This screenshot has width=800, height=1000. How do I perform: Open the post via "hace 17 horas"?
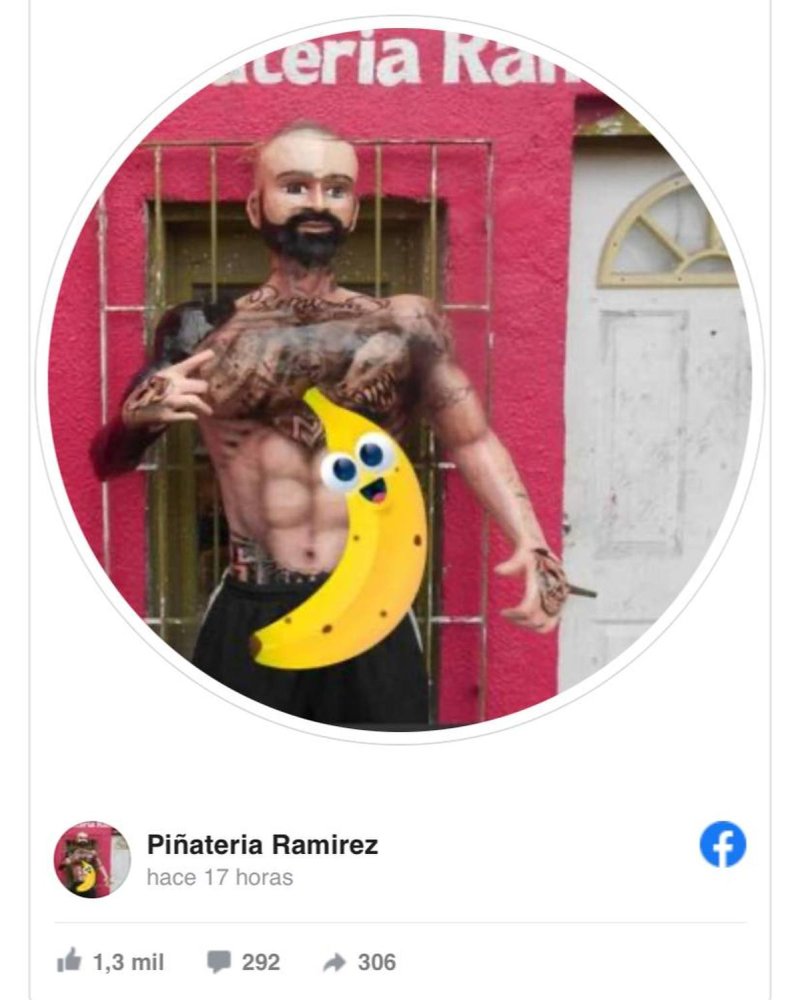point(219,878)
